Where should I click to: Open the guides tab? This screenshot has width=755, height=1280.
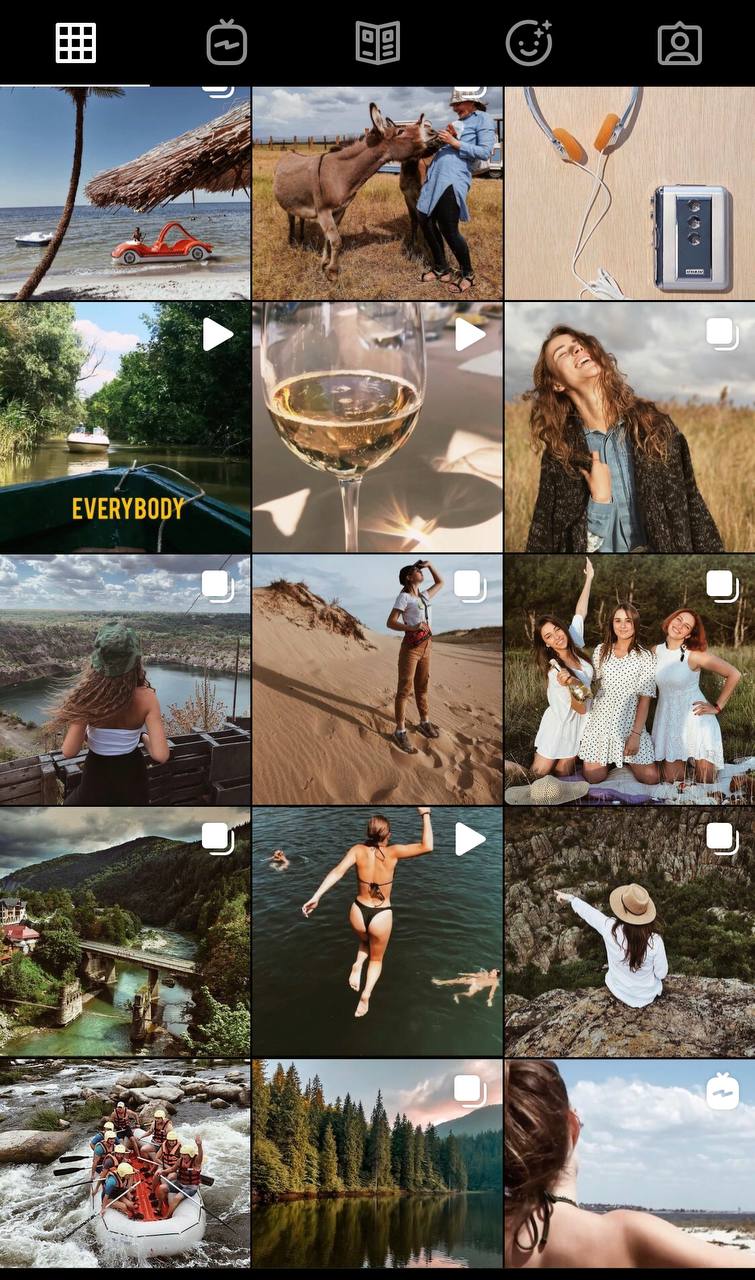[x=378, y=43]
